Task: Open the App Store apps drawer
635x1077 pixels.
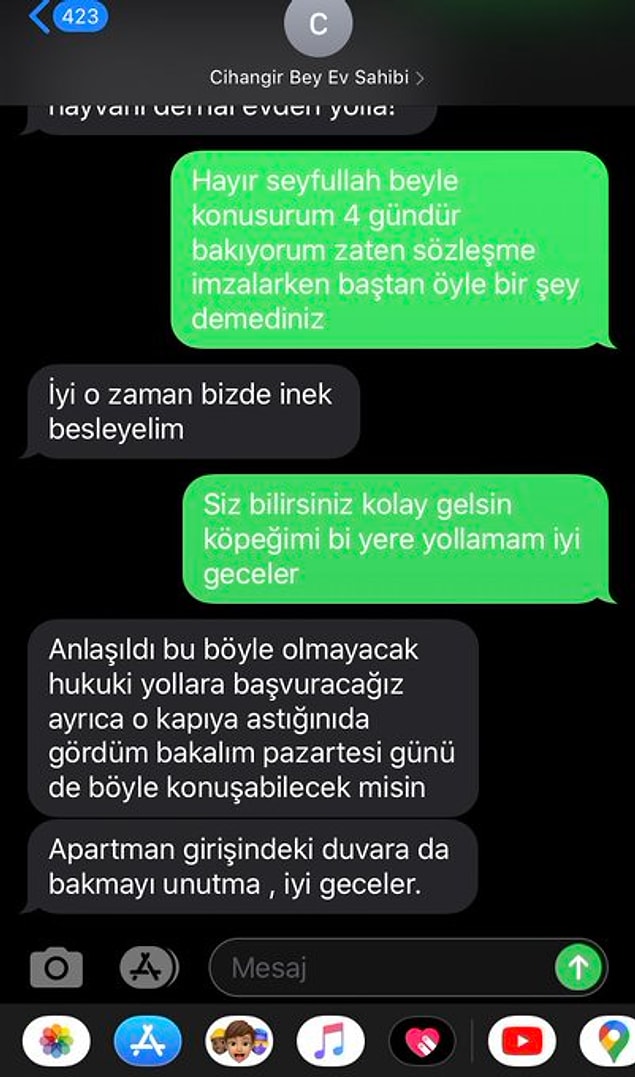Action: [148, 967]
